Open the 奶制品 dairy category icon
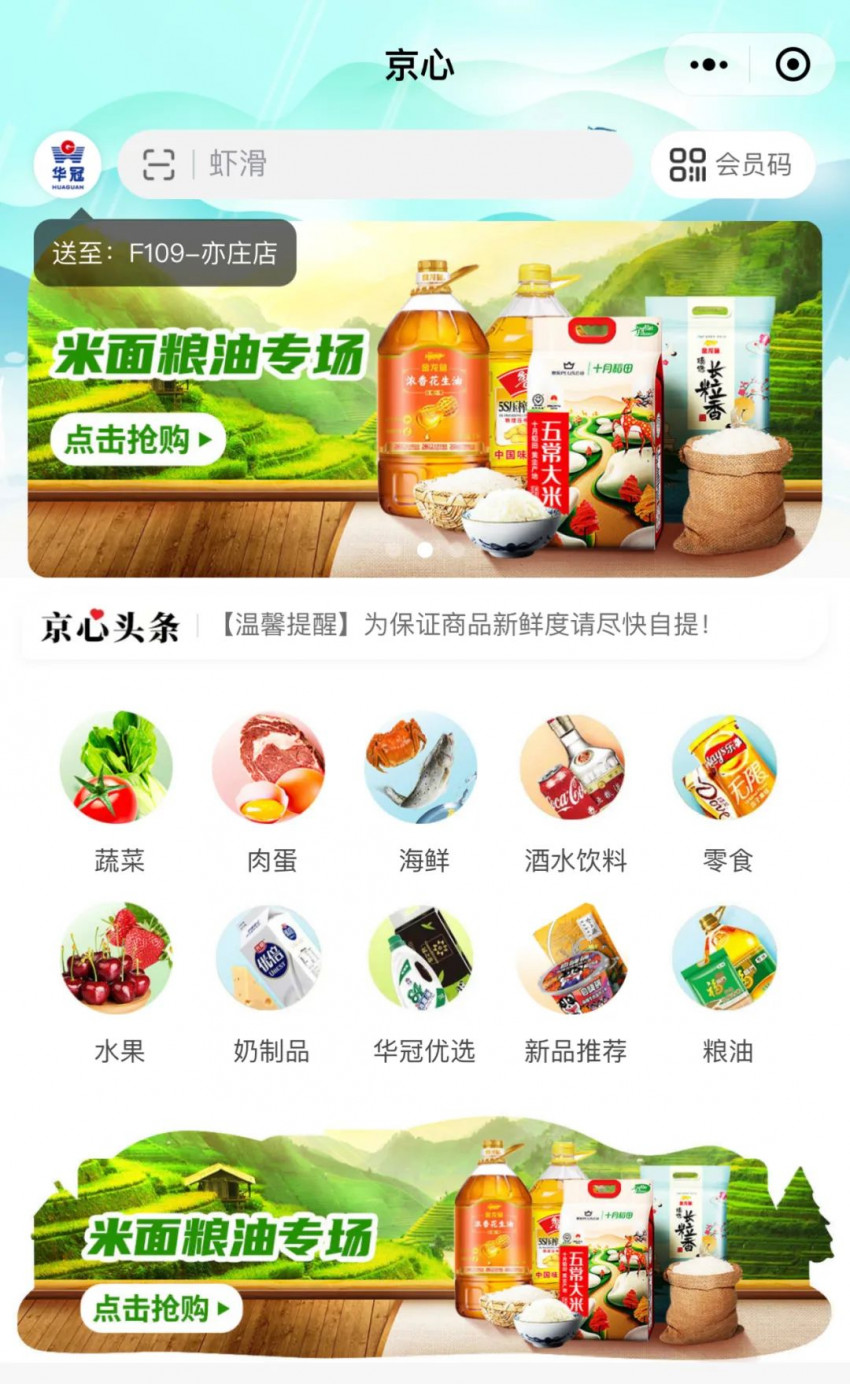This screenshot has width=850, height=1384. [x=270, y=958]
